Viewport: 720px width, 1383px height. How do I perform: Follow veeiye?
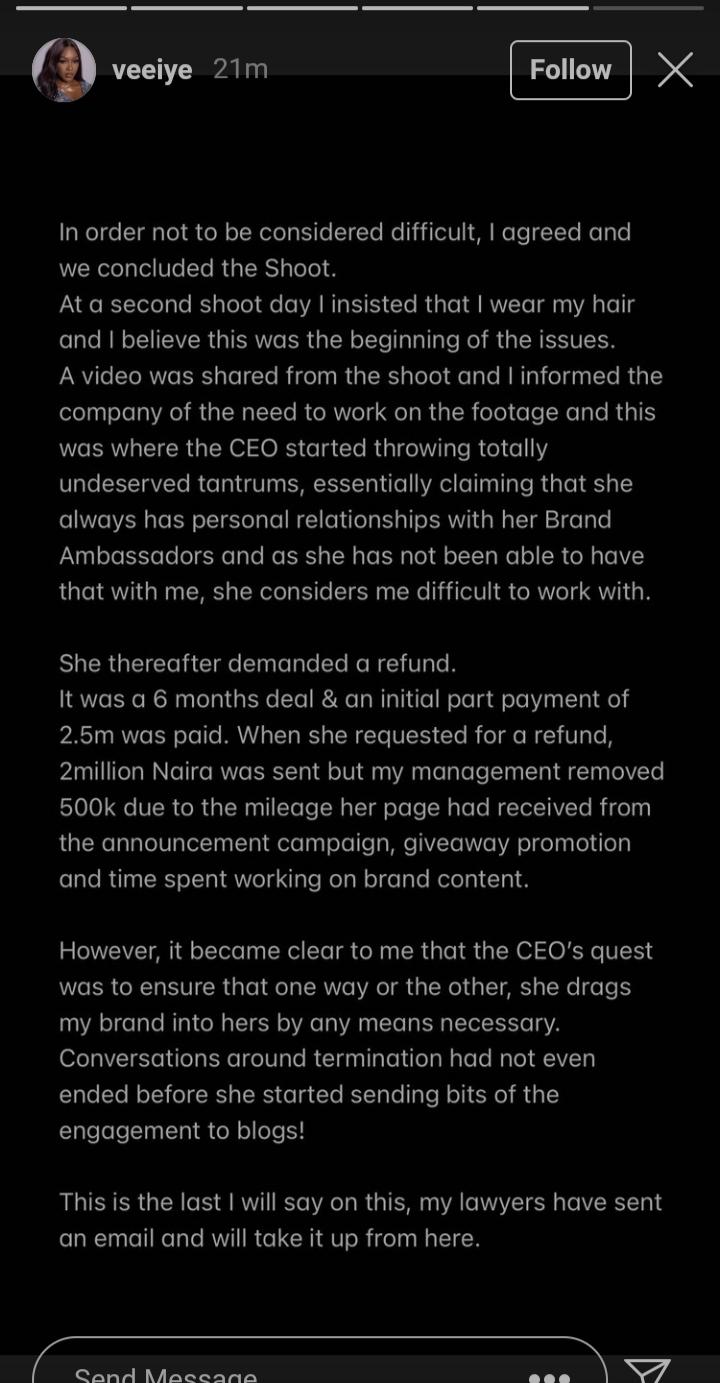570,70
